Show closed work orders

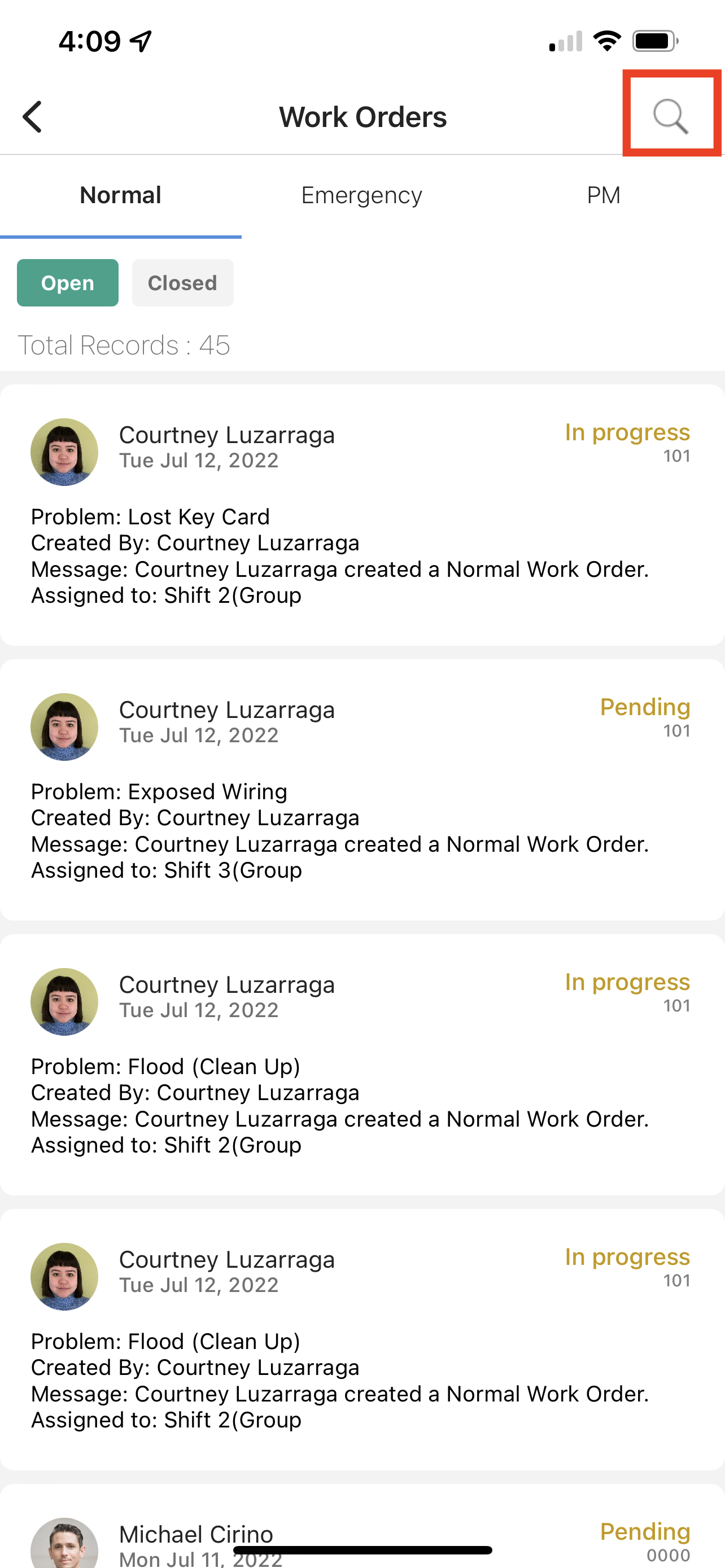click(x=182, y=283)
